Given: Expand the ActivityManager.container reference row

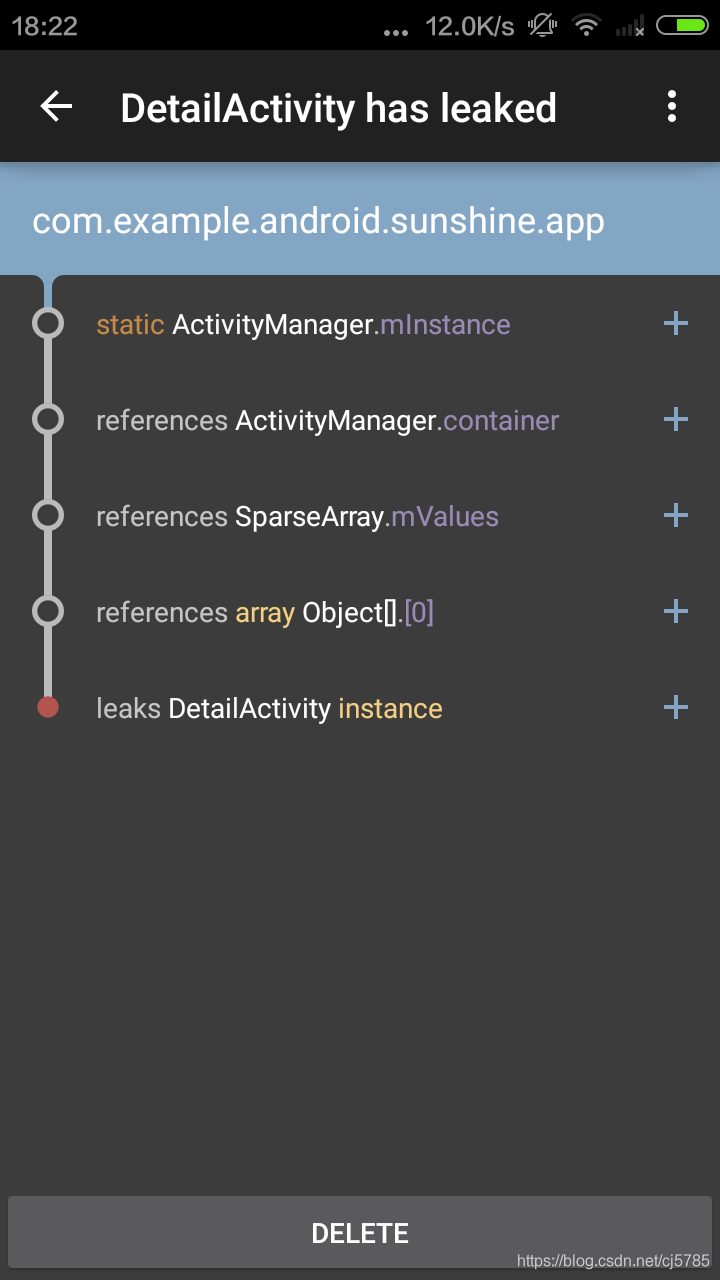Looking at the screenshot, I should click(x=676, y=420).
